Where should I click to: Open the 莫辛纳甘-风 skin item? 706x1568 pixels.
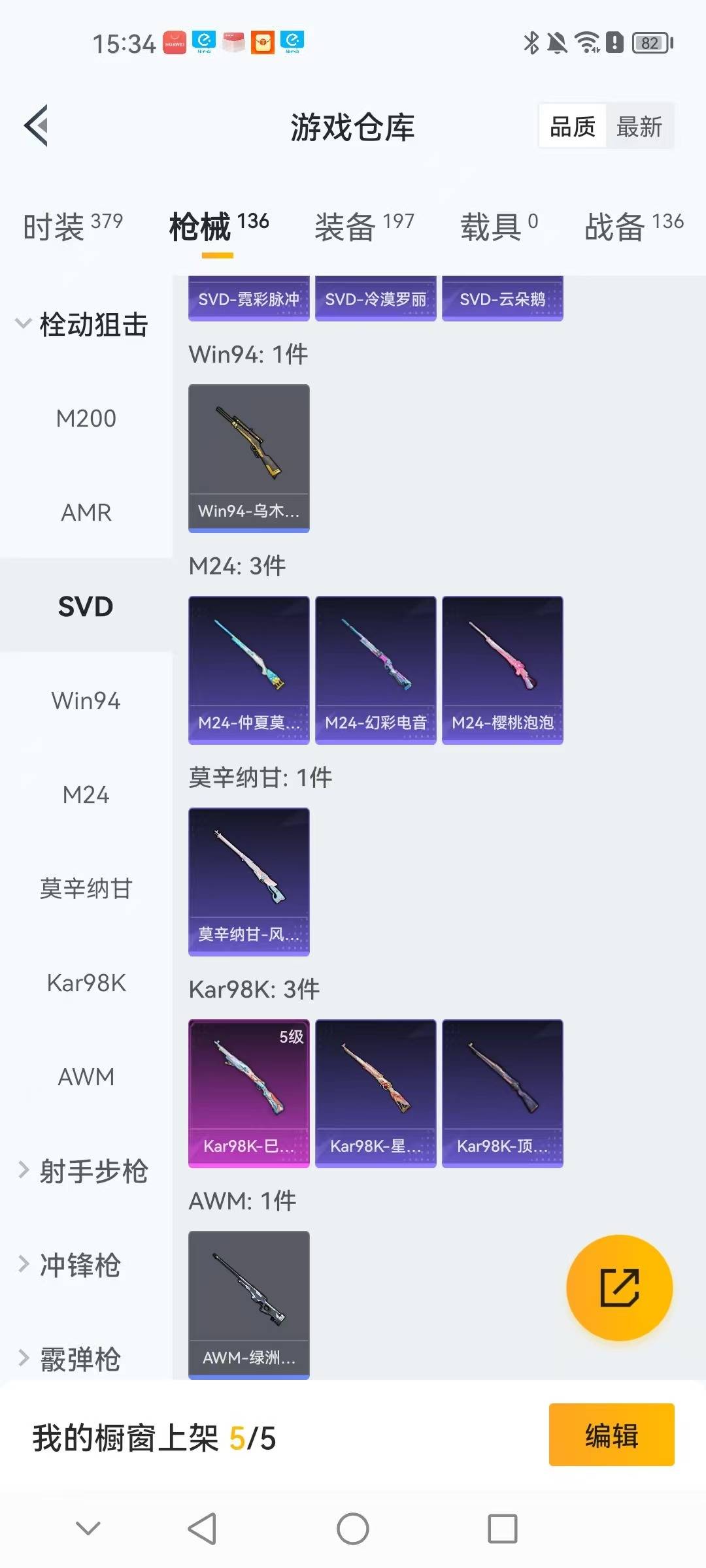tap(248, 881)
